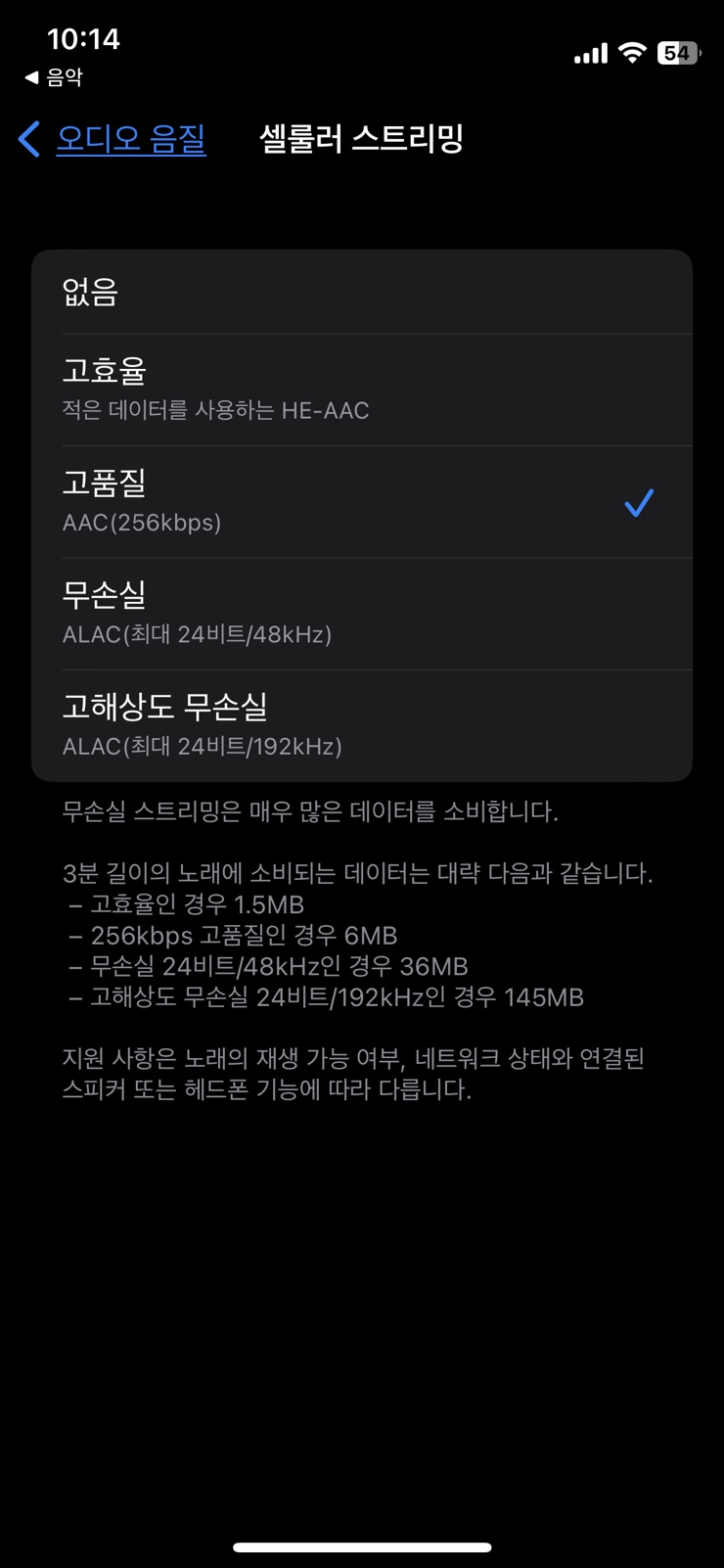This screenshot has height=1568, width=724.
Task: Pick 무손실 ALAC 24비트/48kHz
Action: [x=362, y=614]
